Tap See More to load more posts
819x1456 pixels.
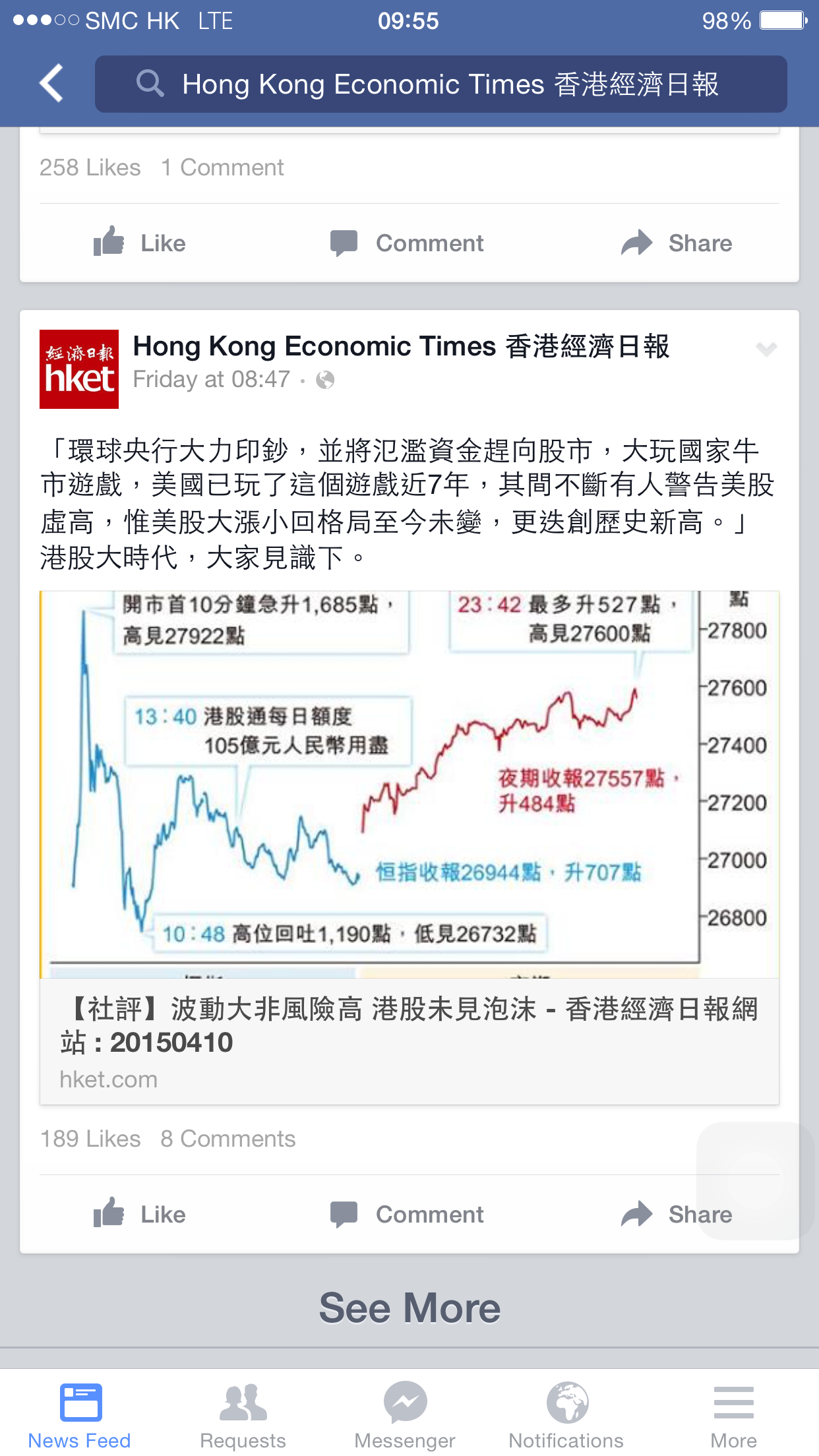(x=409, y=1308)
